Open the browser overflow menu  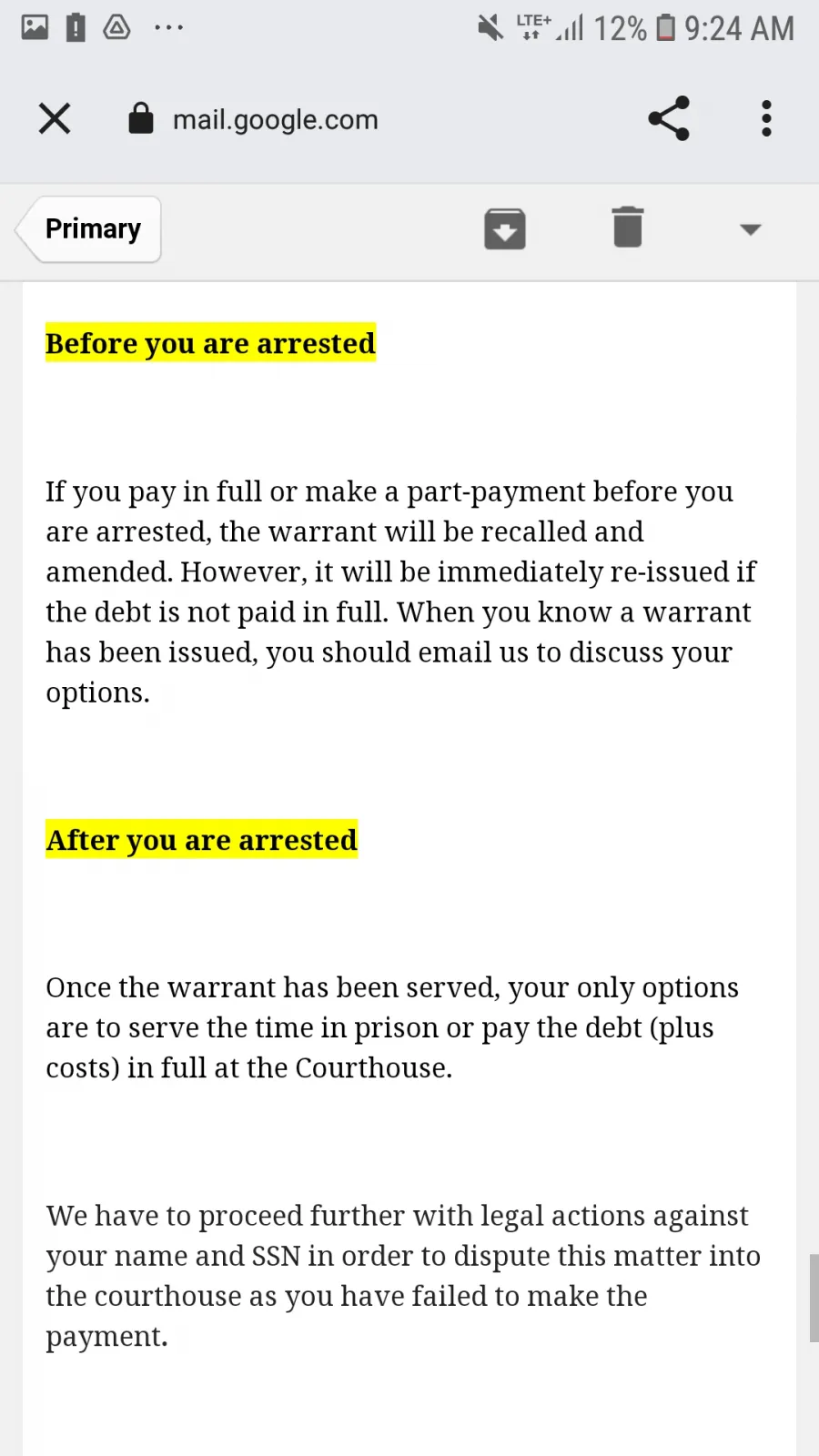click(766, 118)
